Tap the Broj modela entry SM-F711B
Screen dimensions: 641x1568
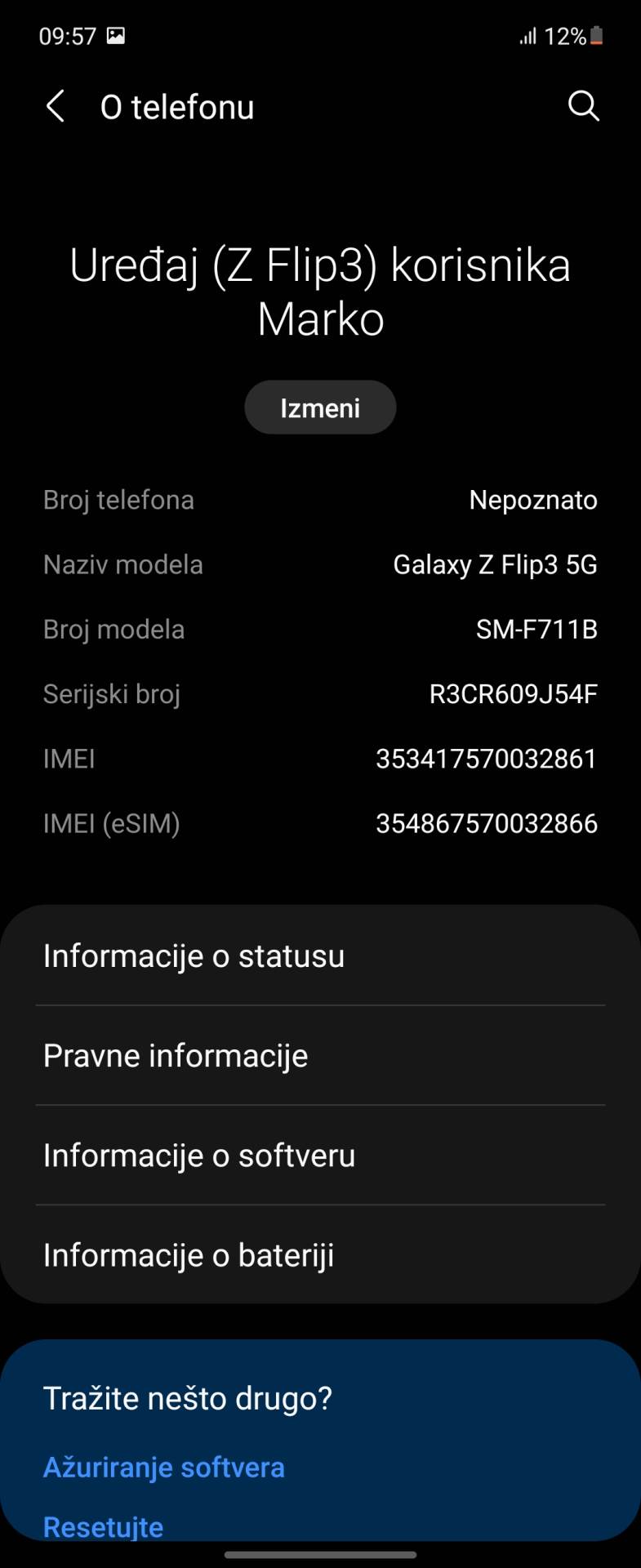pyautogui.click(x=320, y=629)
